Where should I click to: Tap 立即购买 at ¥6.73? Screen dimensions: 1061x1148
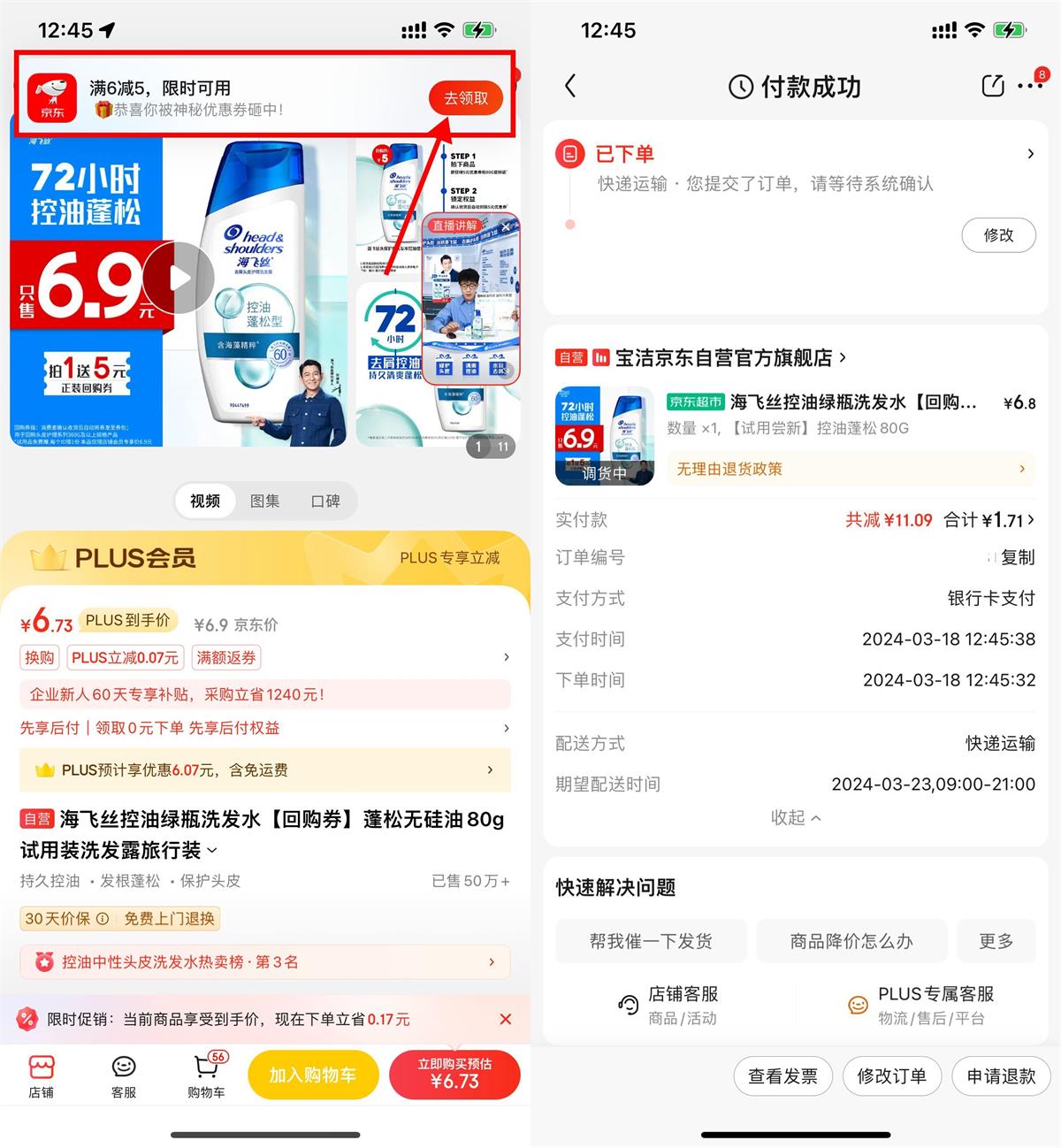(454, 1074)
